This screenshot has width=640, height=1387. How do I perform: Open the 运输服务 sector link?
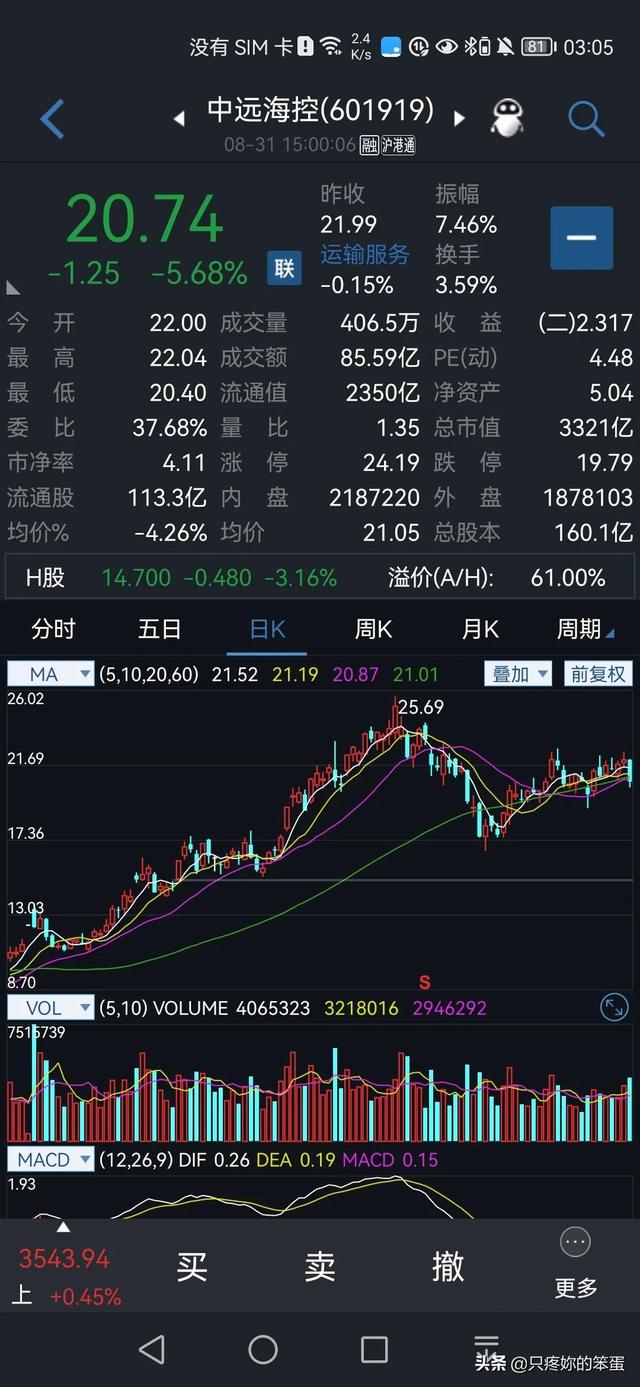pos(365,254)
